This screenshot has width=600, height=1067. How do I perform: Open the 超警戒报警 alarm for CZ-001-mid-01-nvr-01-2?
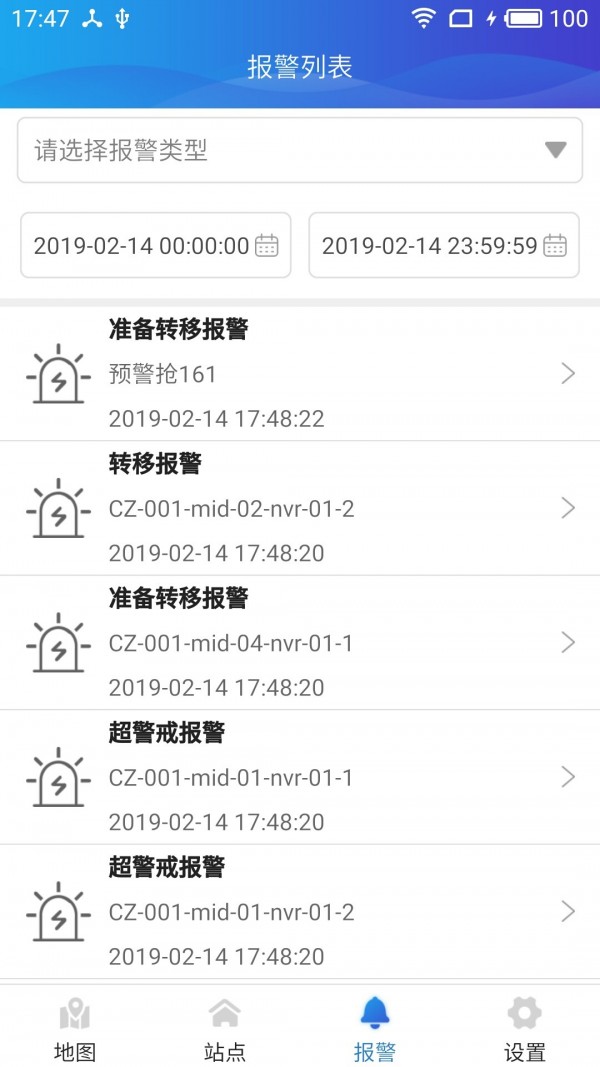pos(299,912)
